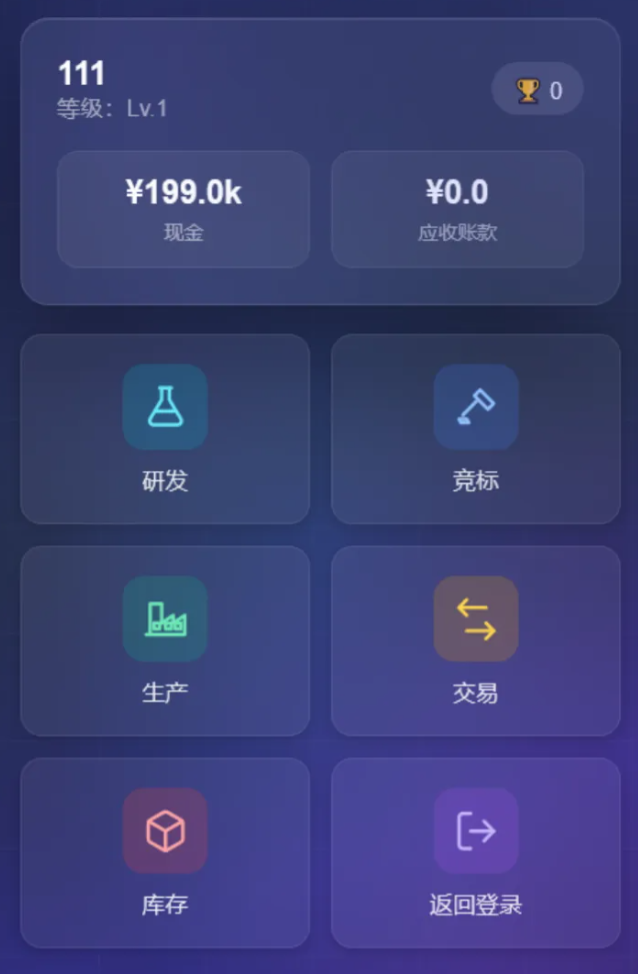Viewport: 638px width, 974px height.
Task: View the 库存 inventory card
Action: pos(165,852)
